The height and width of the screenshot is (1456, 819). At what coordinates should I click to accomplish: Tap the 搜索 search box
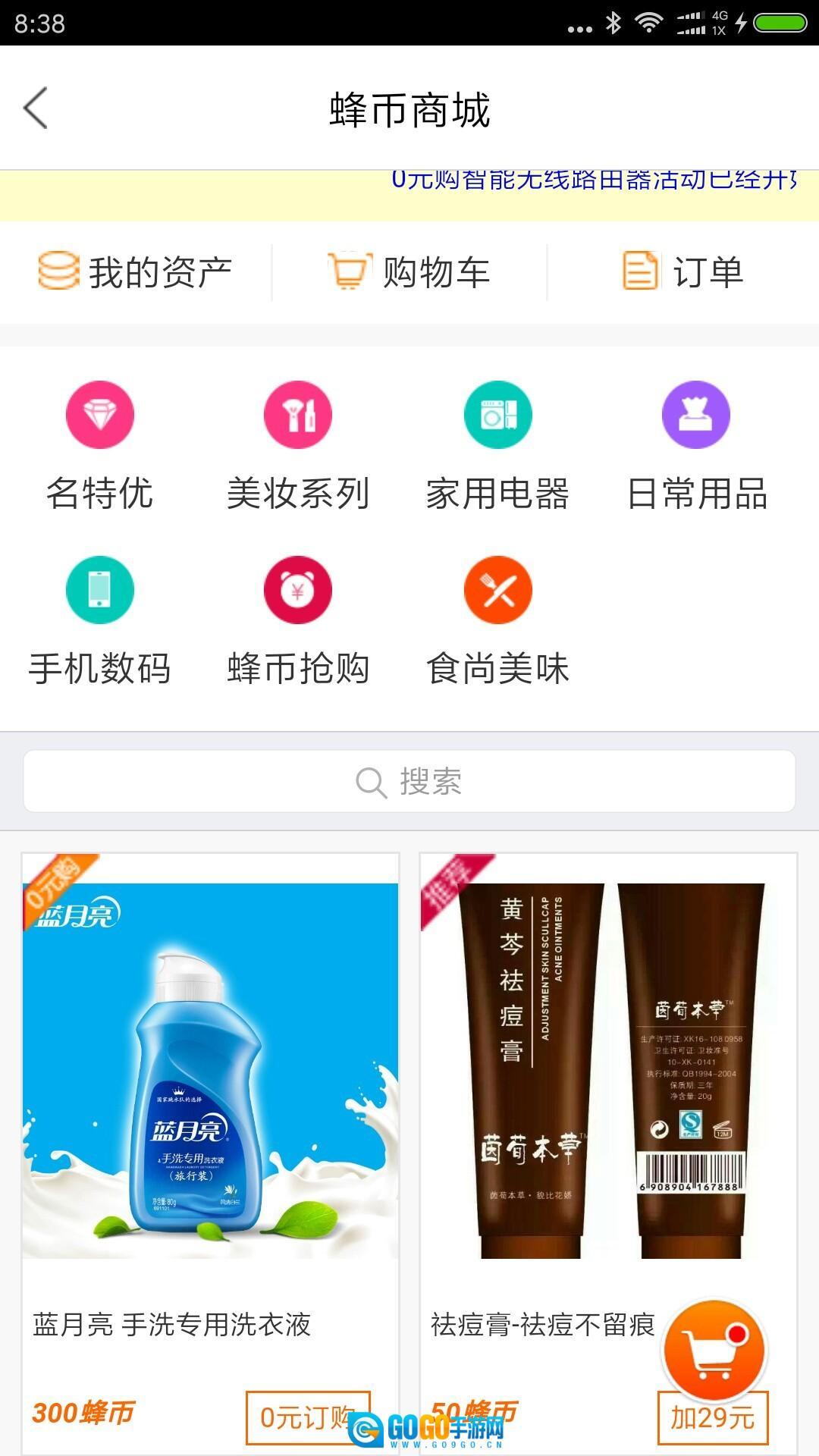[409, 781]
